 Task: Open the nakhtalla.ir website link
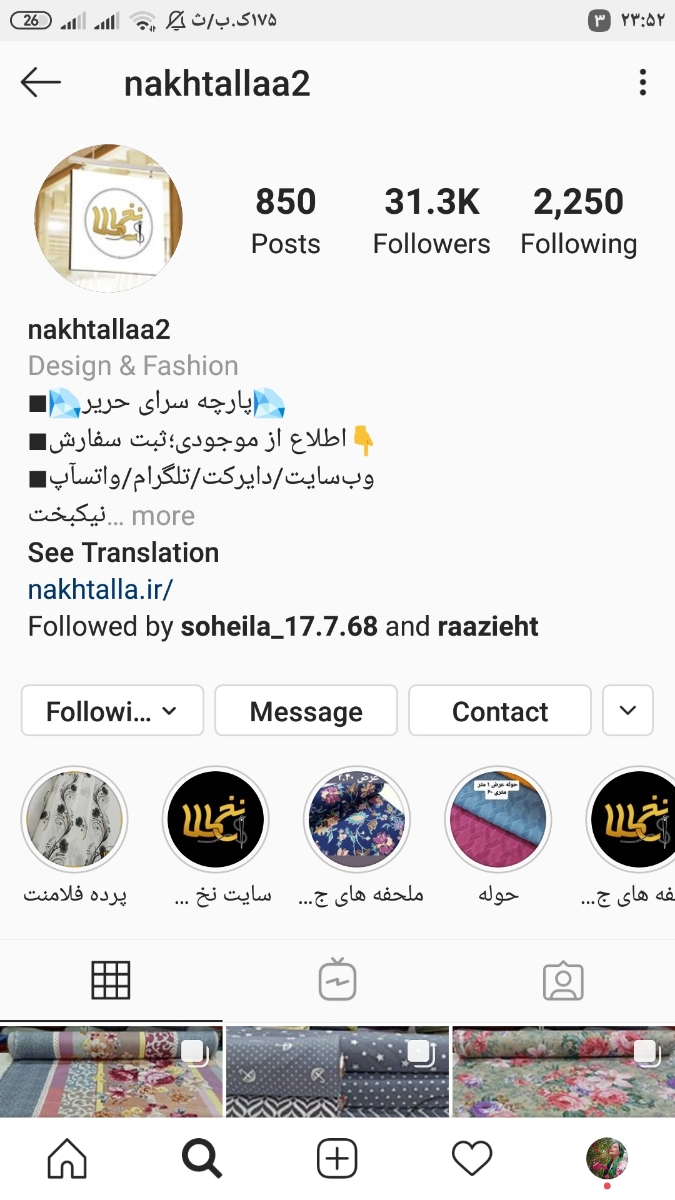coord(100,589)
